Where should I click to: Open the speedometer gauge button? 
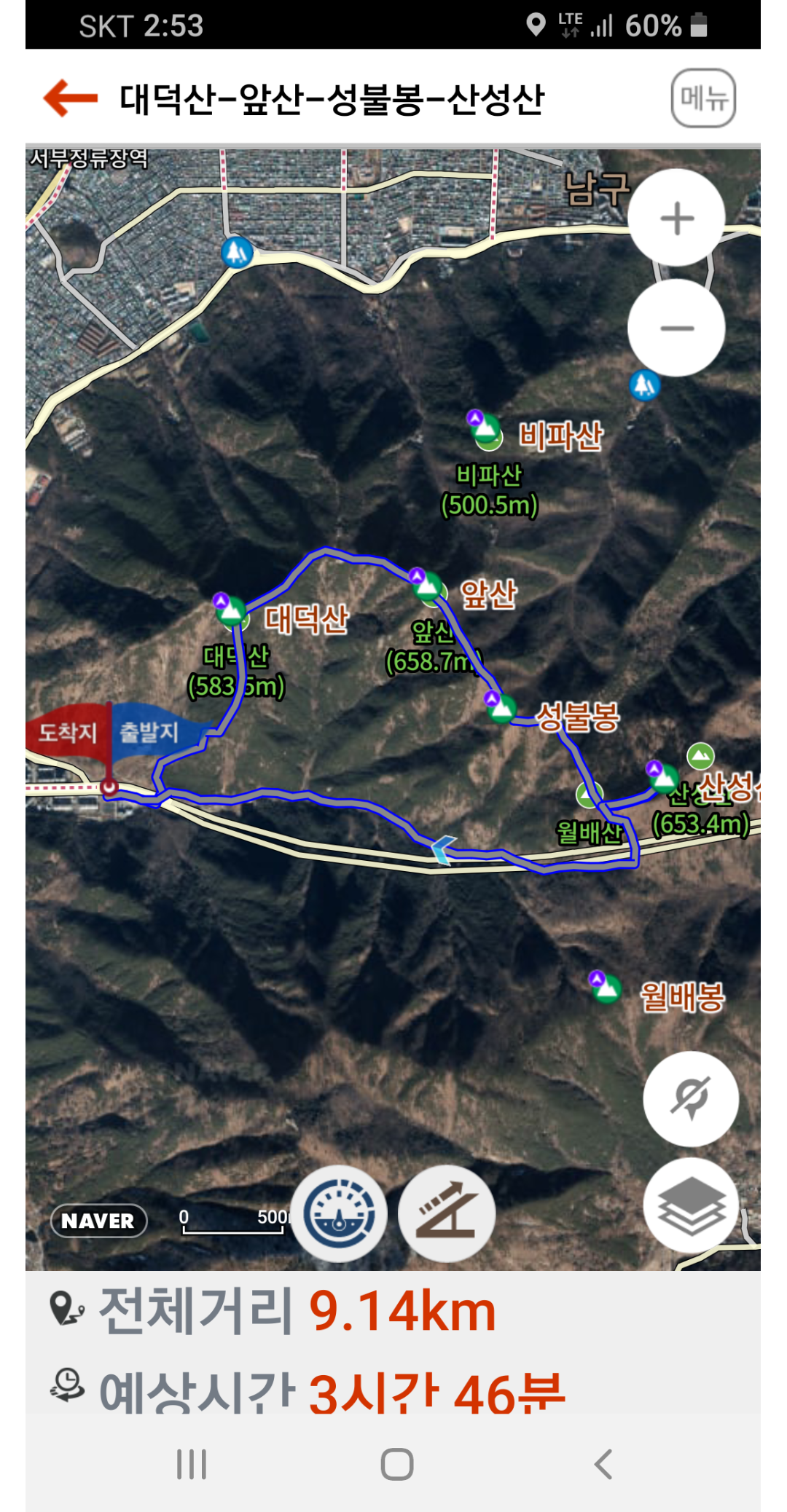pos(339,1213)
